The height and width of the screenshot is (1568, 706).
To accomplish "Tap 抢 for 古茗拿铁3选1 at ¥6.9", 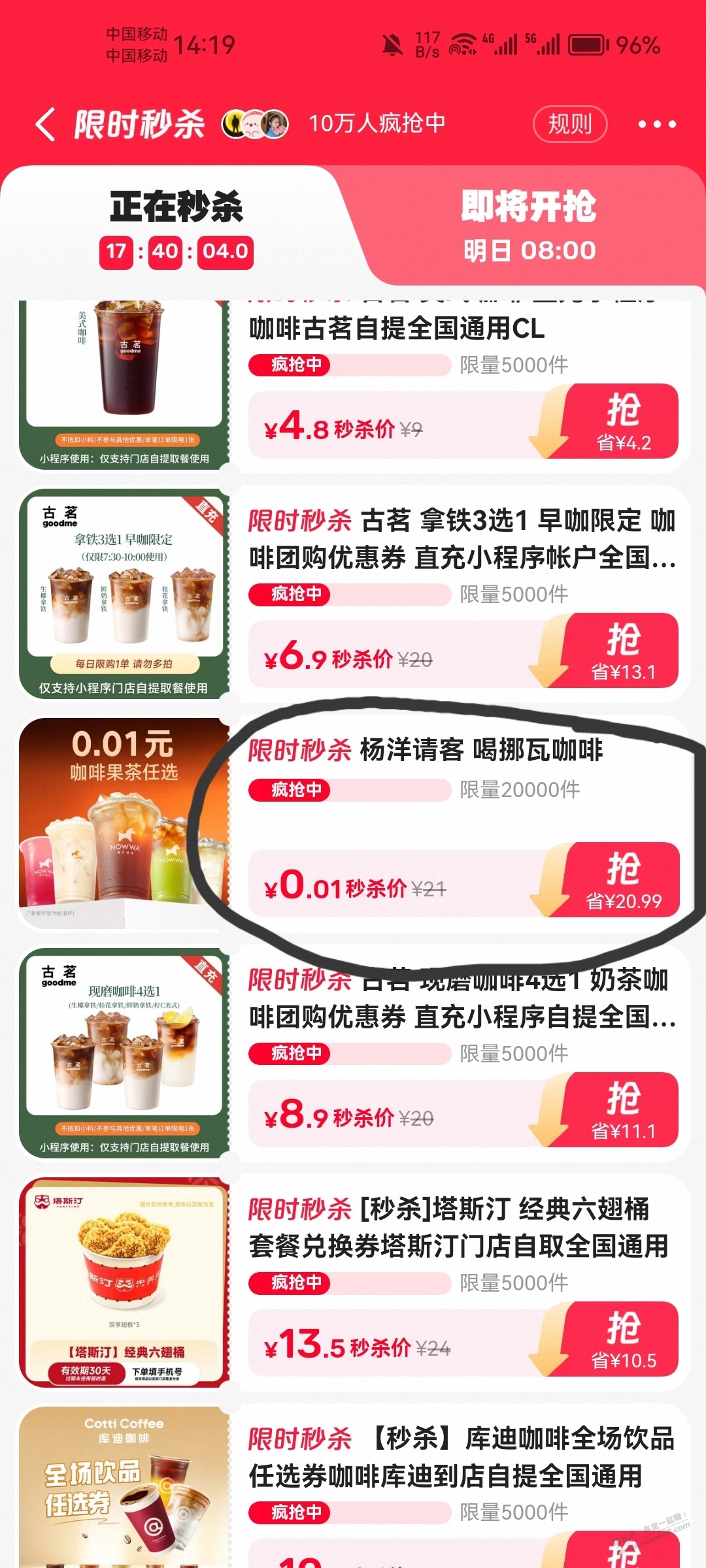I will 622,651.
